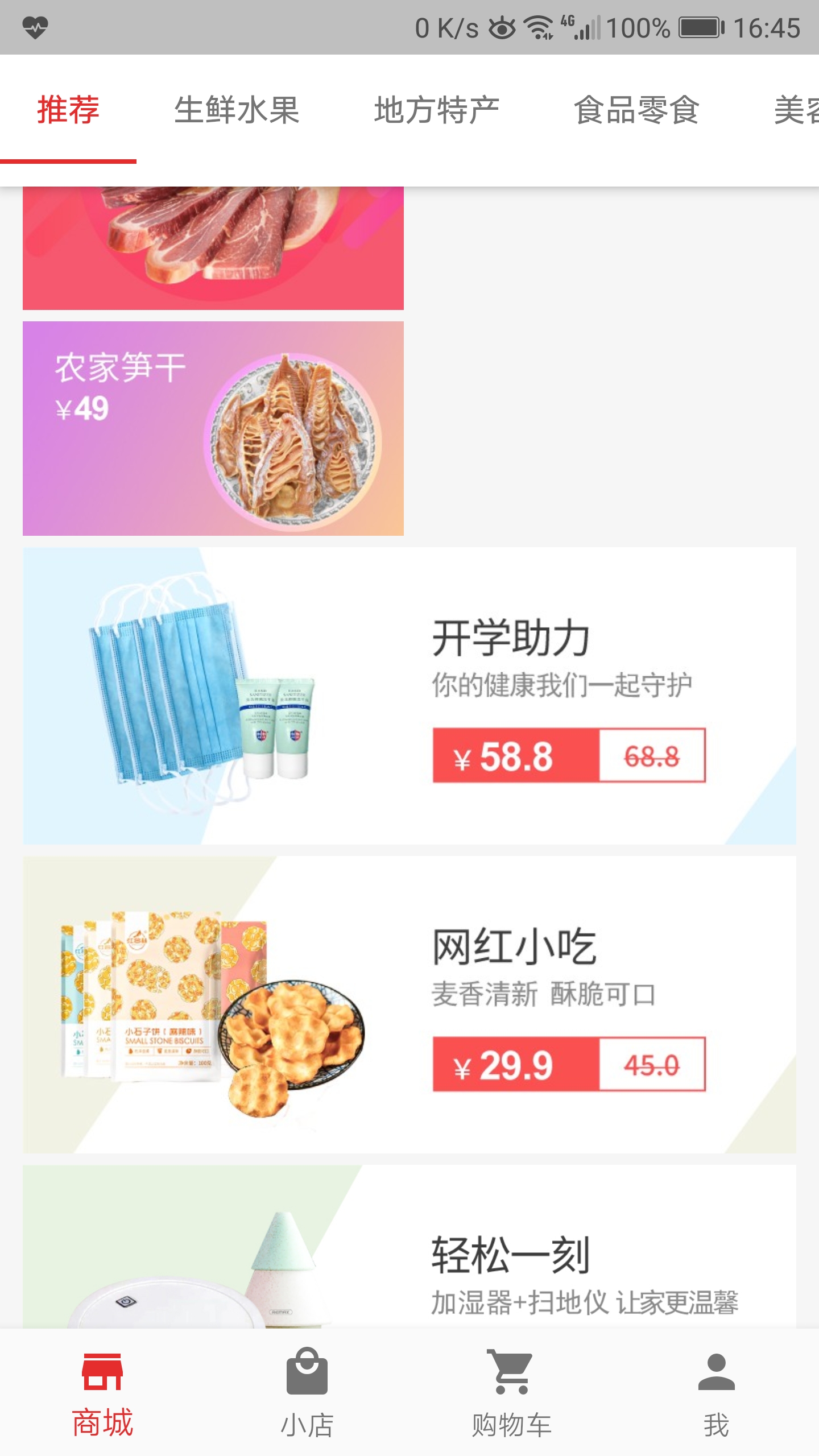Open the 地方特产 category tab
819x1456 pixels.
[x=436, y=111]
